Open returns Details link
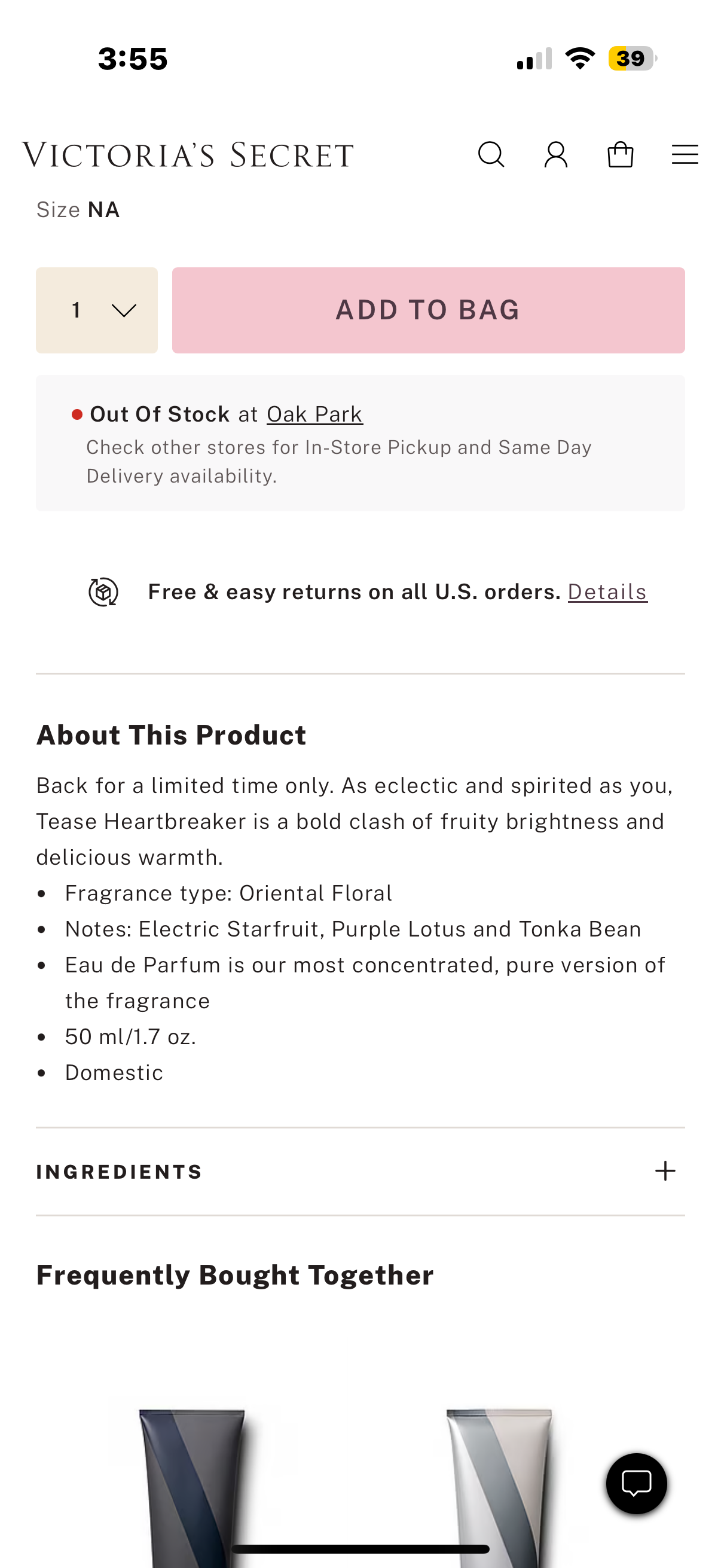The width and height of the screenshot is (721, 1568). click(x=607, y=591)
